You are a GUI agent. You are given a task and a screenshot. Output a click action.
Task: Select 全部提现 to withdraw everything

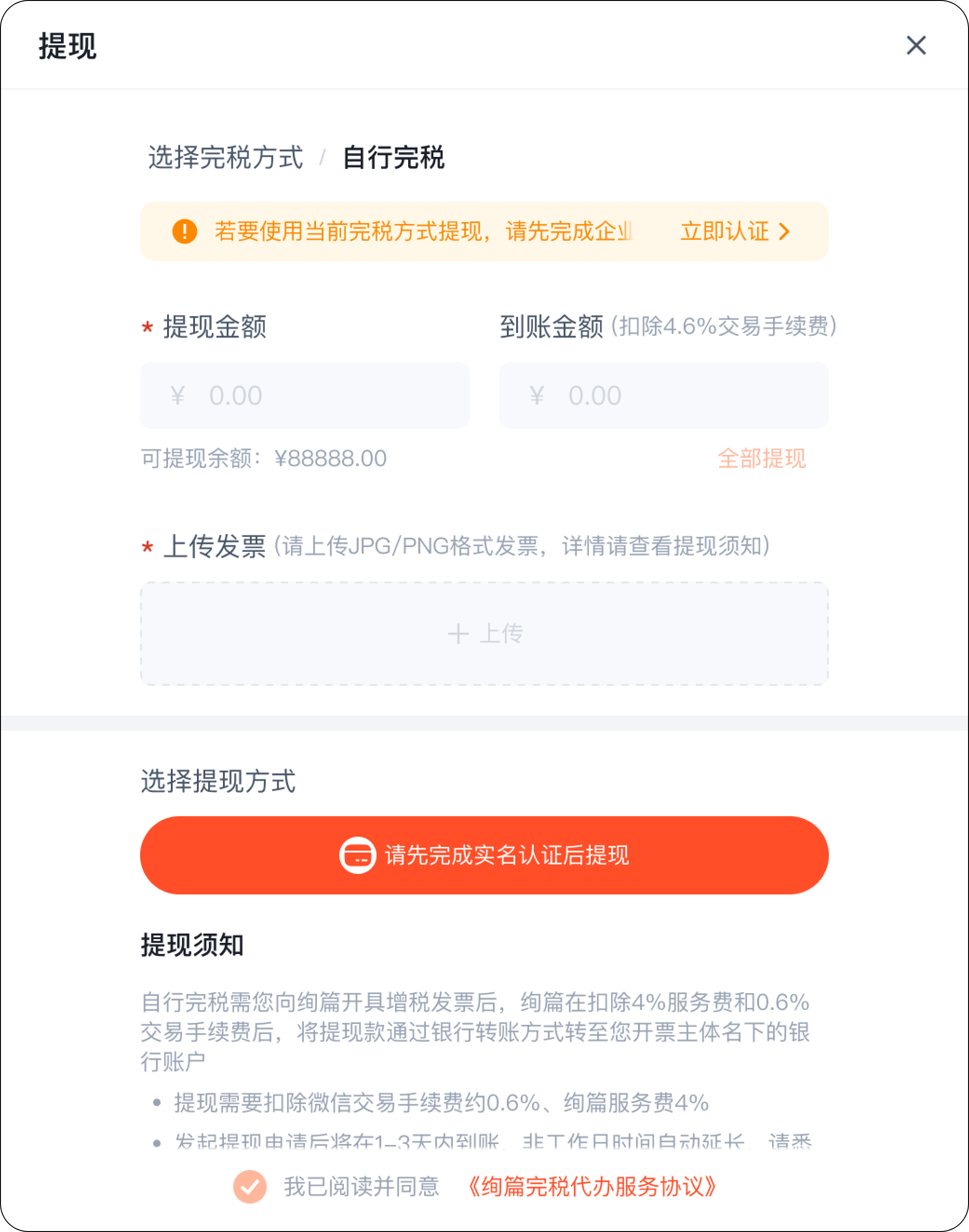(761, 459)
